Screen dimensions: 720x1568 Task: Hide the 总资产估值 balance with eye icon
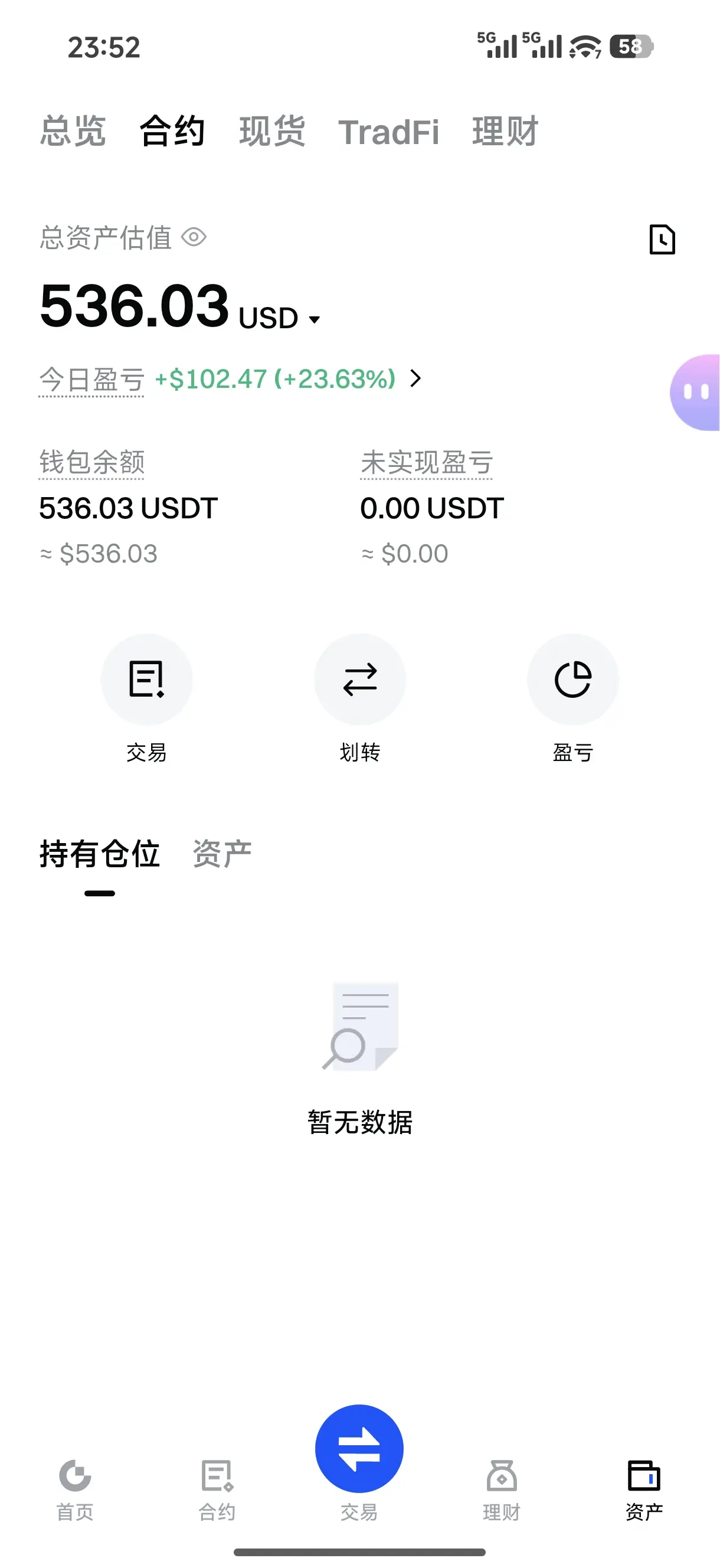(194, 237)
